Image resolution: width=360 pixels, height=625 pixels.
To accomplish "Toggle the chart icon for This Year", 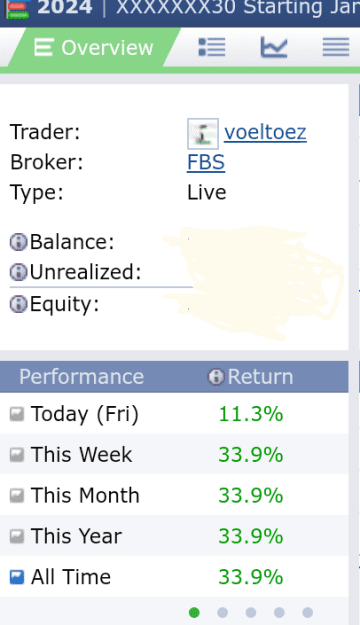I will click(17, 536).
